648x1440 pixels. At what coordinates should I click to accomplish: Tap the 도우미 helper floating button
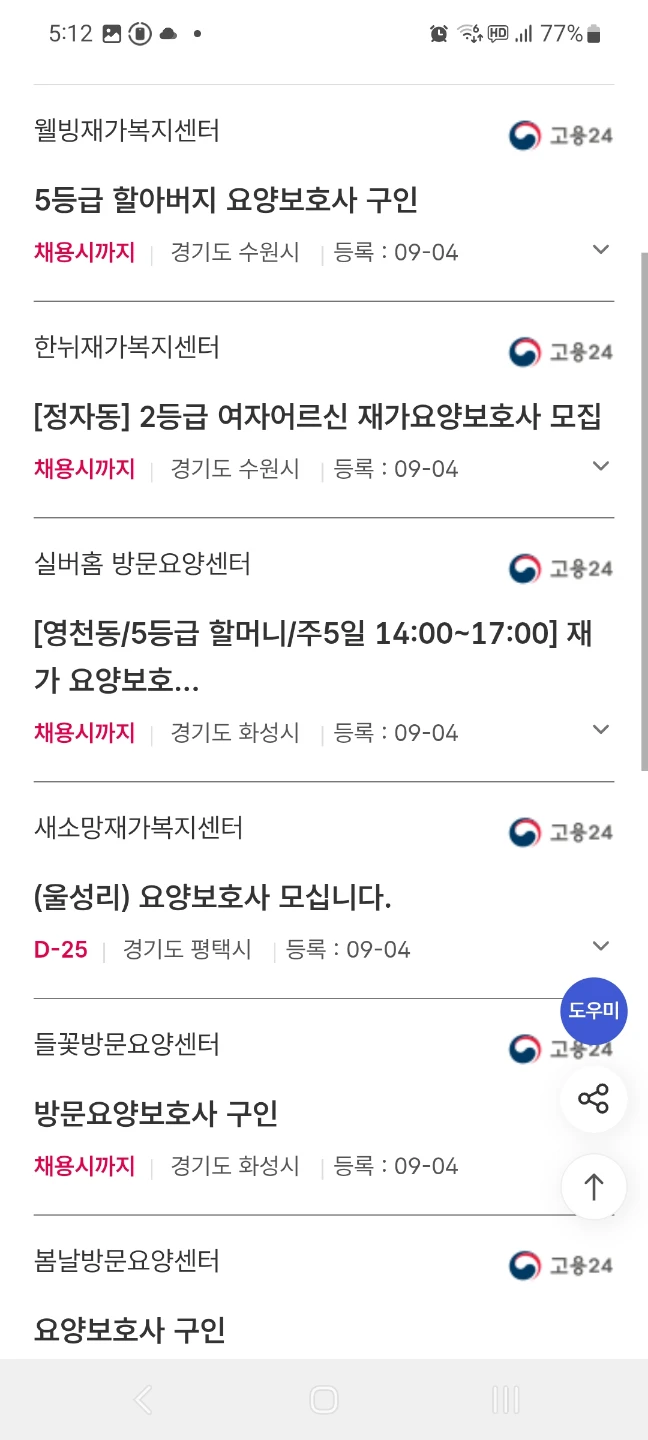pyautogui.click(x=594, y=1011)
